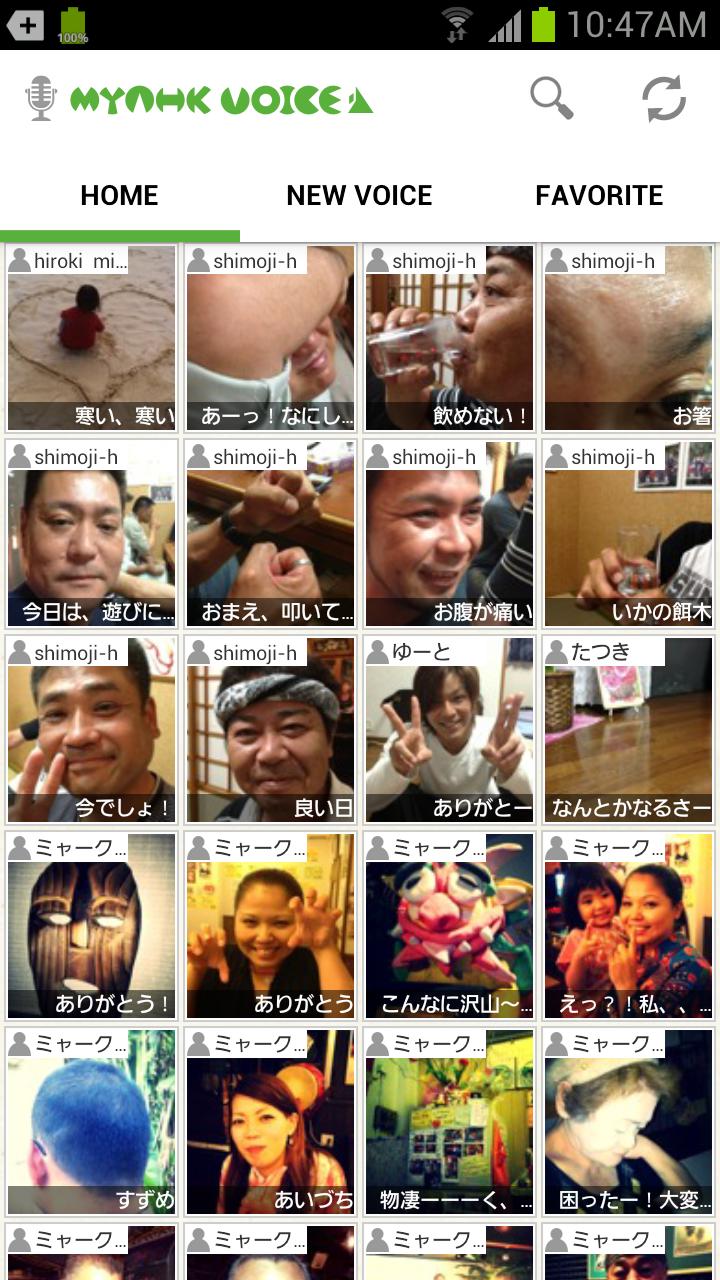Select the HOME tab
Image resolution: width=720 pixels, height=1280 pixels.
(x=120, y=195)
